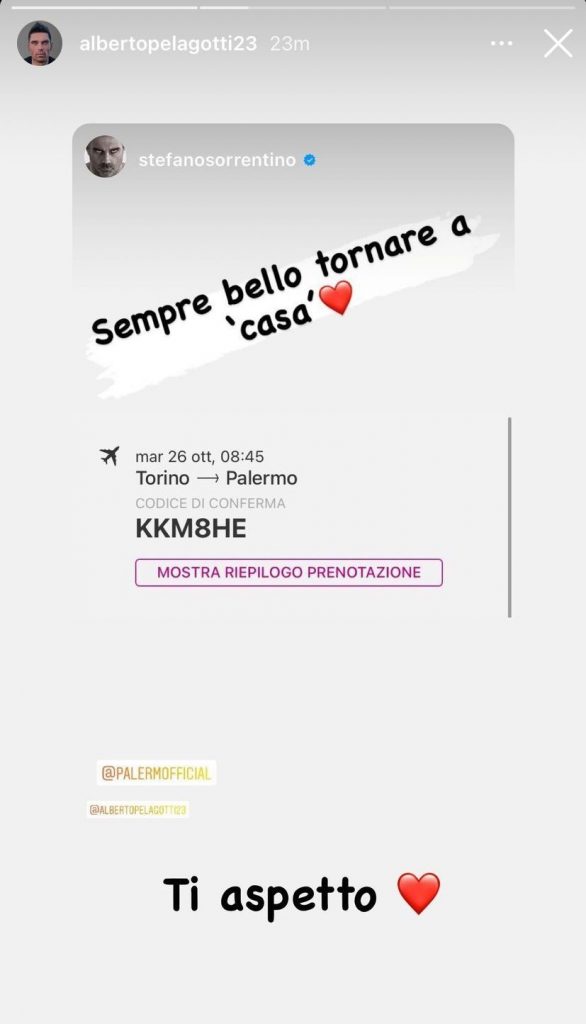Viewport: 586px width, 1024px height.
Task: Open albertopelagotti23's profile picture
Action: pos(39,43)
